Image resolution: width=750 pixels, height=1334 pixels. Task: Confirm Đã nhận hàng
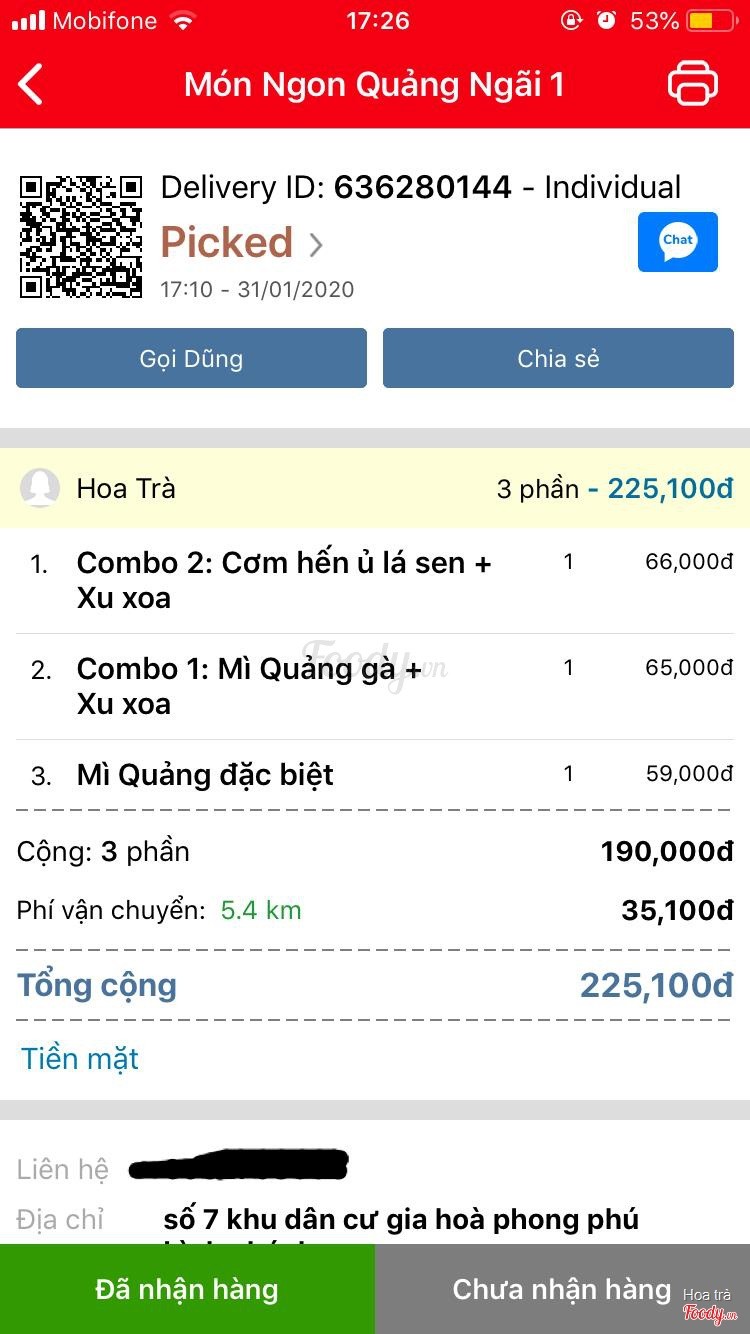pos(187,1289)
